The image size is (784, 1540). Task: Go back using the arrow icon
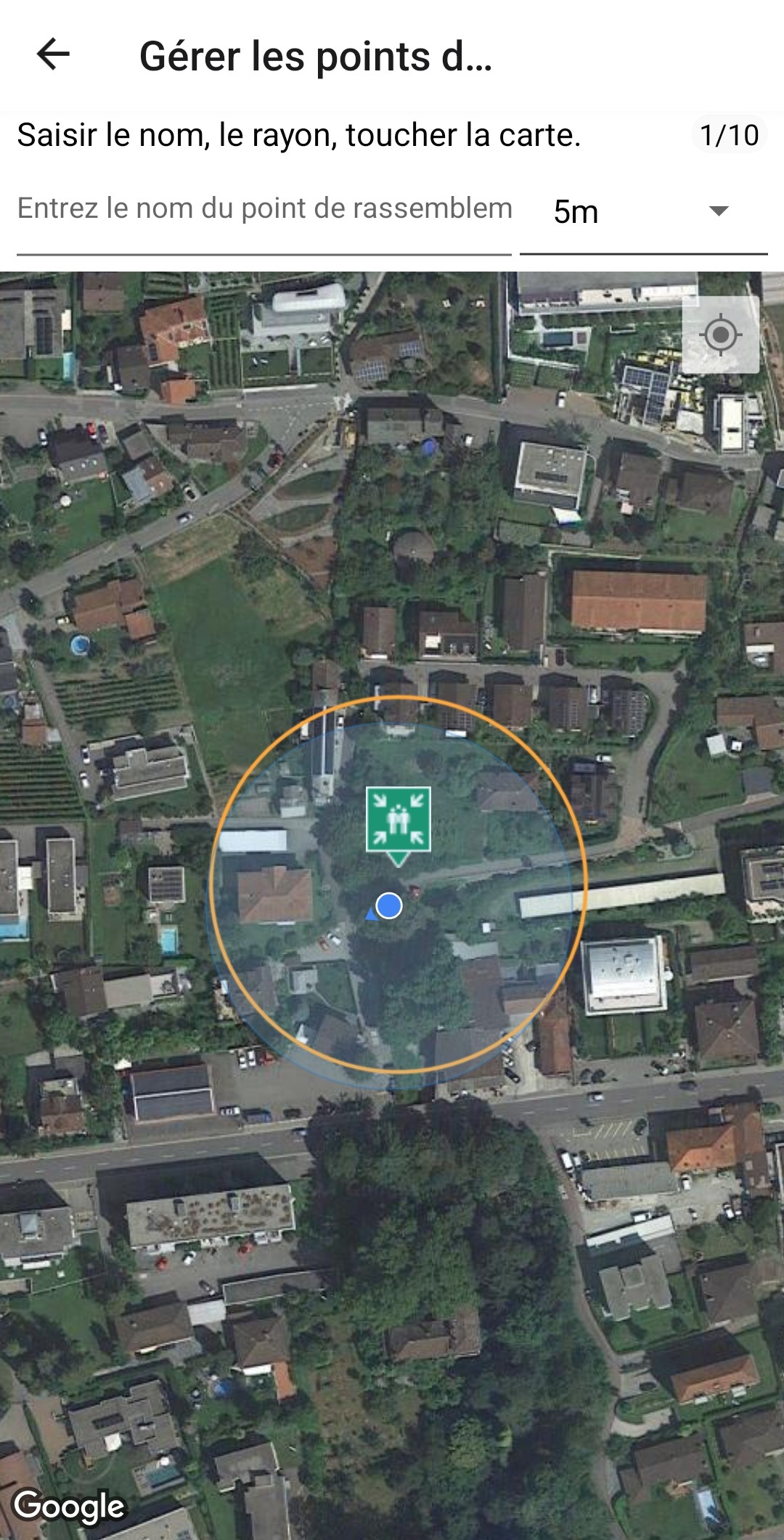point(53,54)
